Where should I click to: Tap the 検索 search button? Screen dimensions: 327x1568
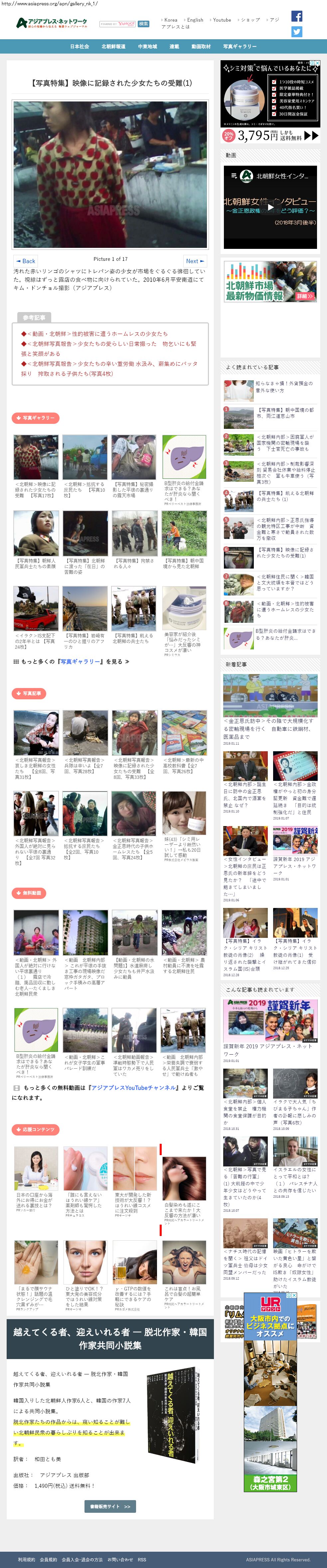[144, 24]
